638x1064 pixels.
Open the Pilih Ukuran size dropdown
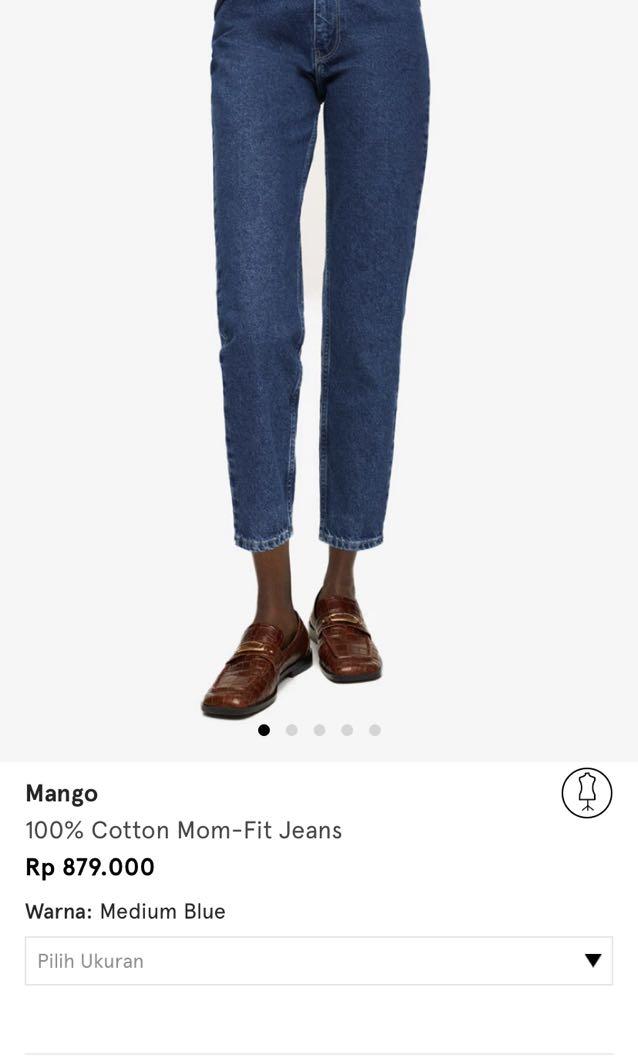[318, 960]
